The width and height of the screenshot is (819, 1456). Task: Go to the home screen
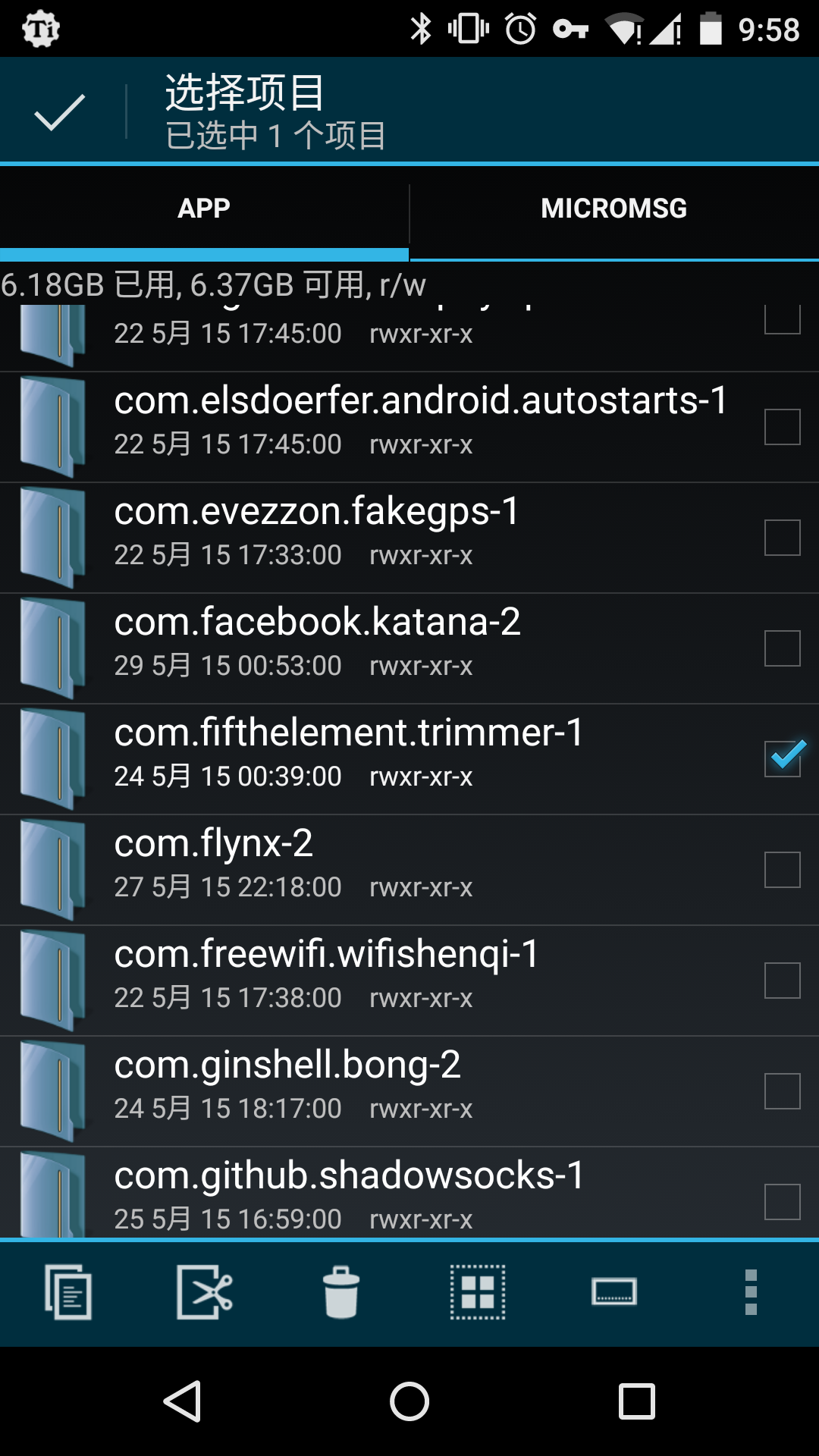pyautogui.click(x=409, y=1401)
